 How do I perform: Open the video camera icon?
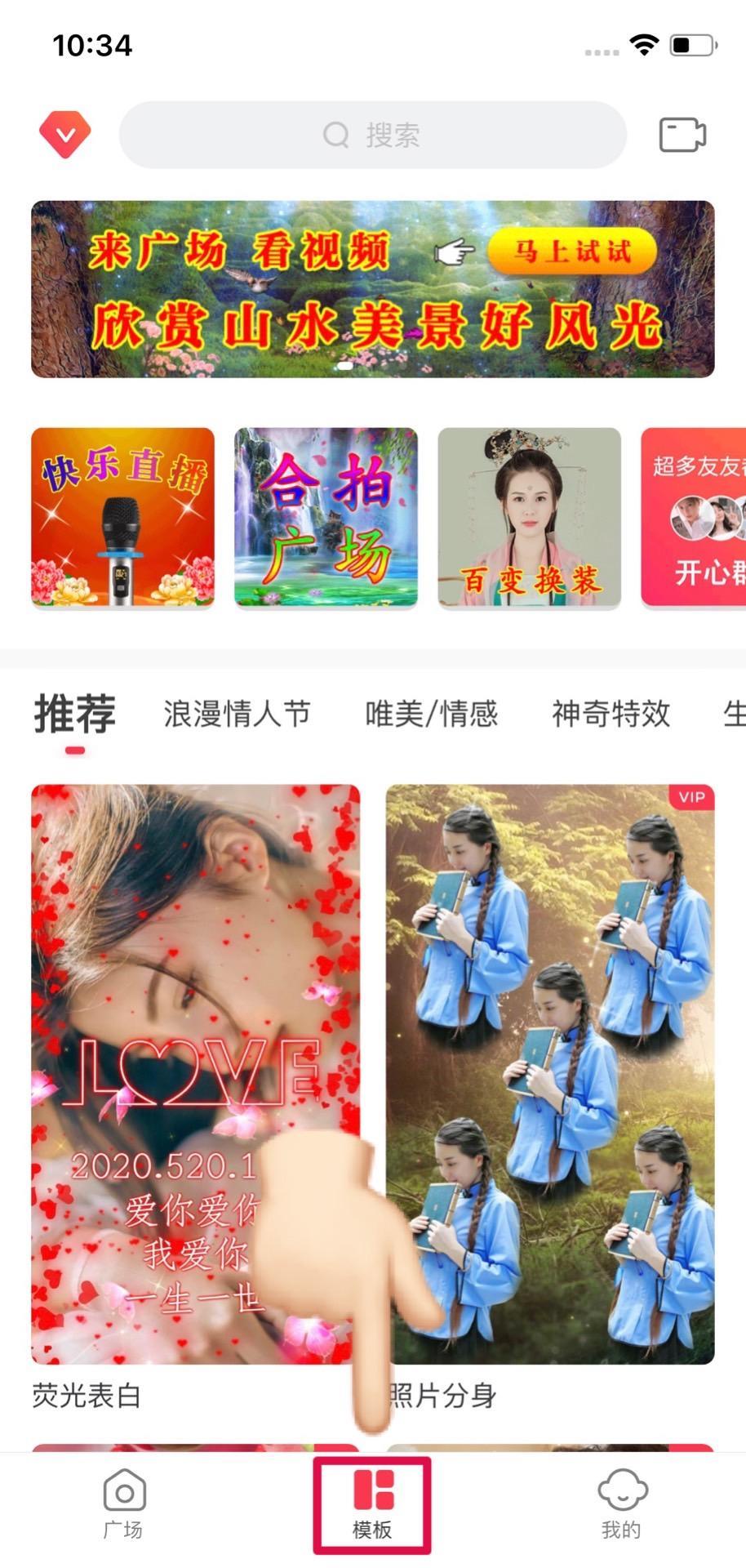pos(682,135)
